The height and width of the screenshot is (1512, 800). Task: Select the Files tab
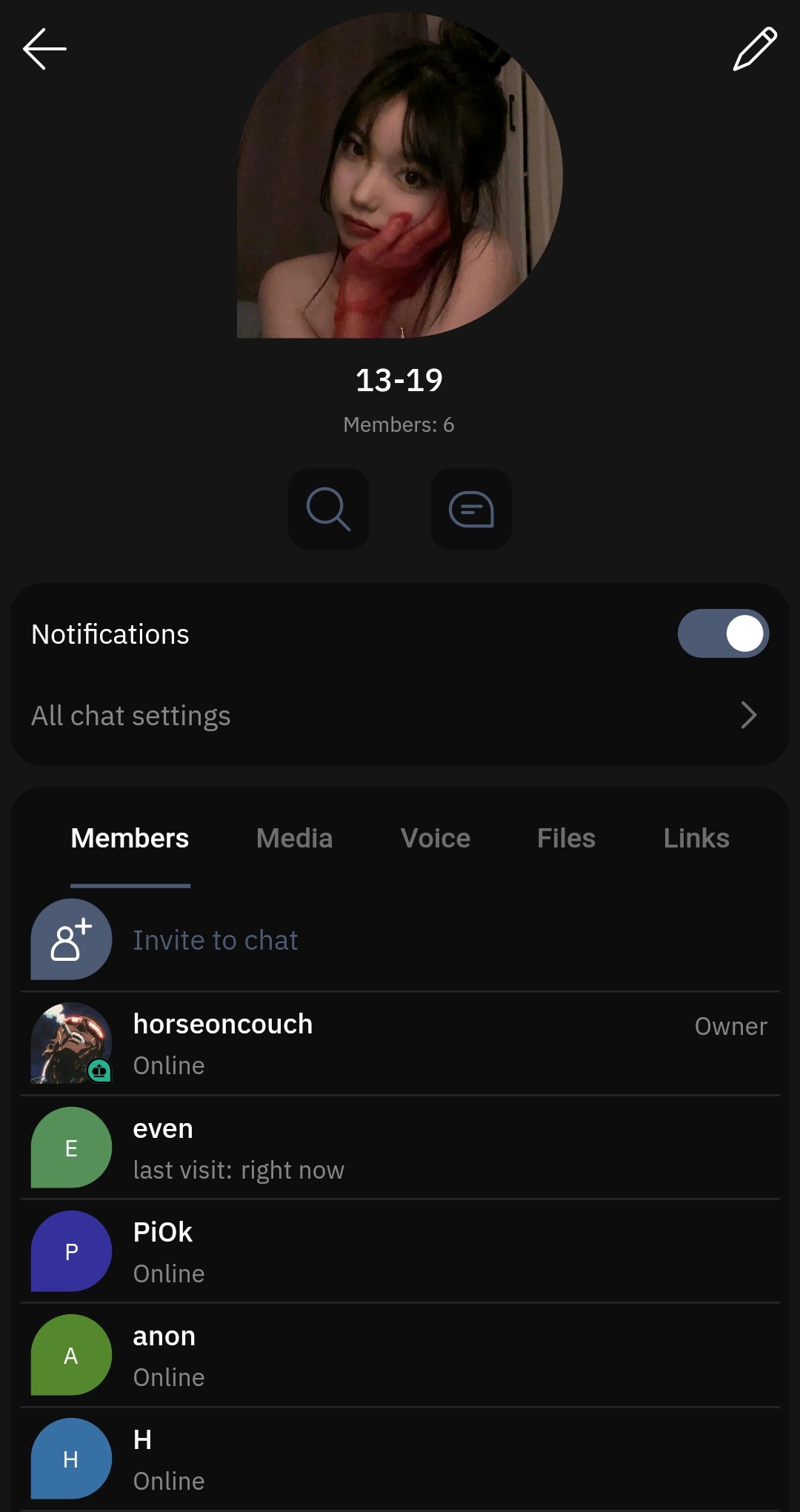(566, 839)
